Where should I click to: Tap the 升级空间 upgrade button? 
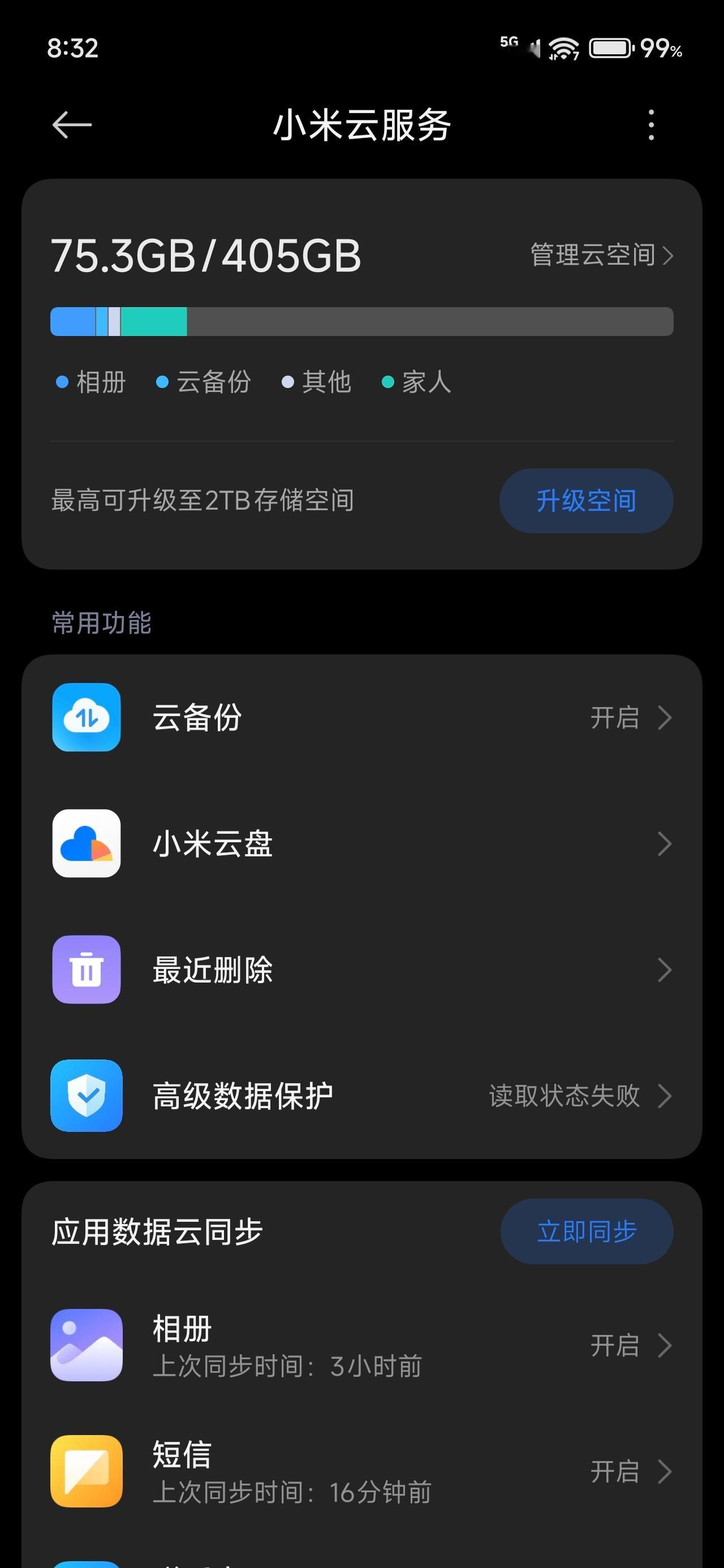point(586,501)
